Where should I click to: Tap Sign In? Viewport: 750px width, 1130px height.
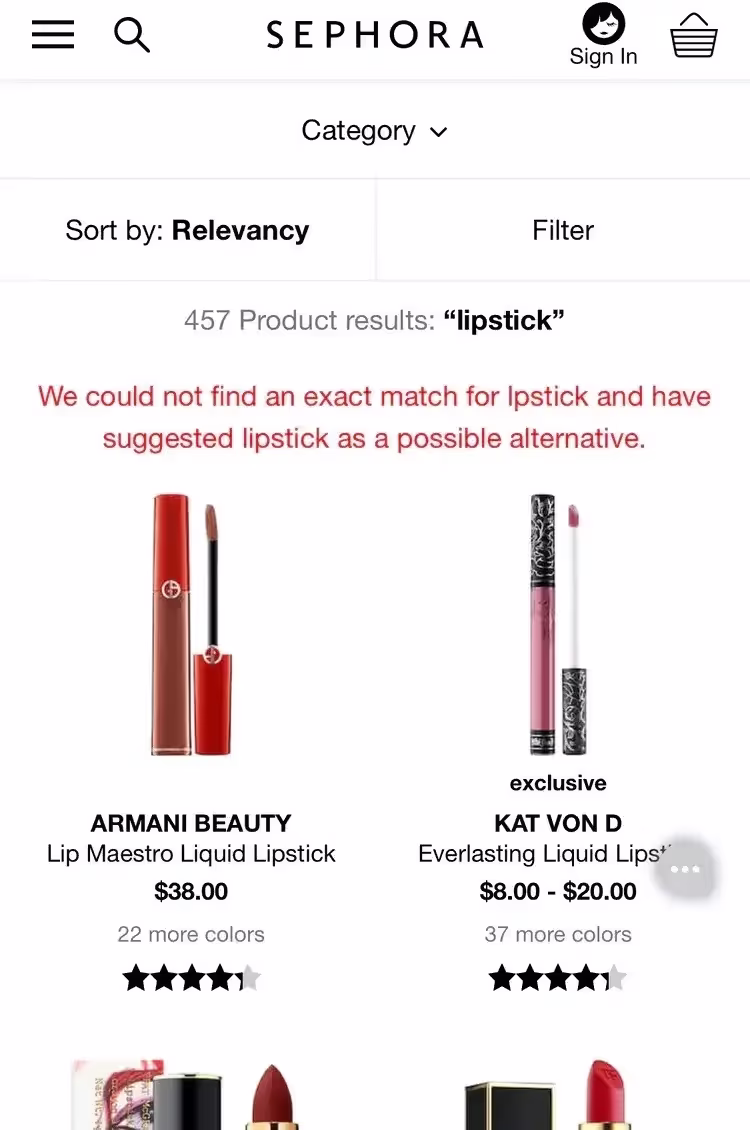(603, 37)
